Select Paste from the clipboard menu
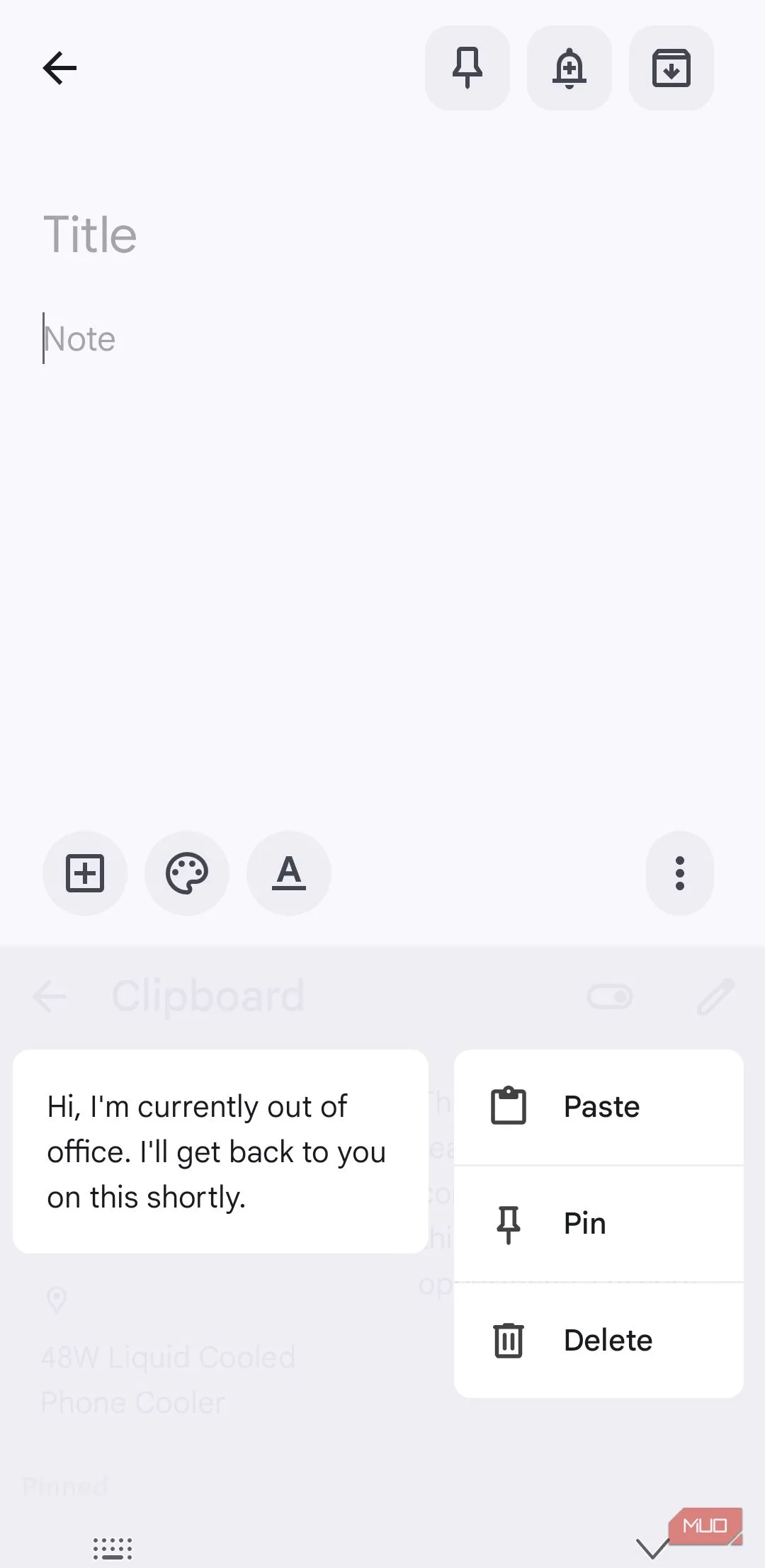Screen dimensions: 765x1568 coord(599,1106)
